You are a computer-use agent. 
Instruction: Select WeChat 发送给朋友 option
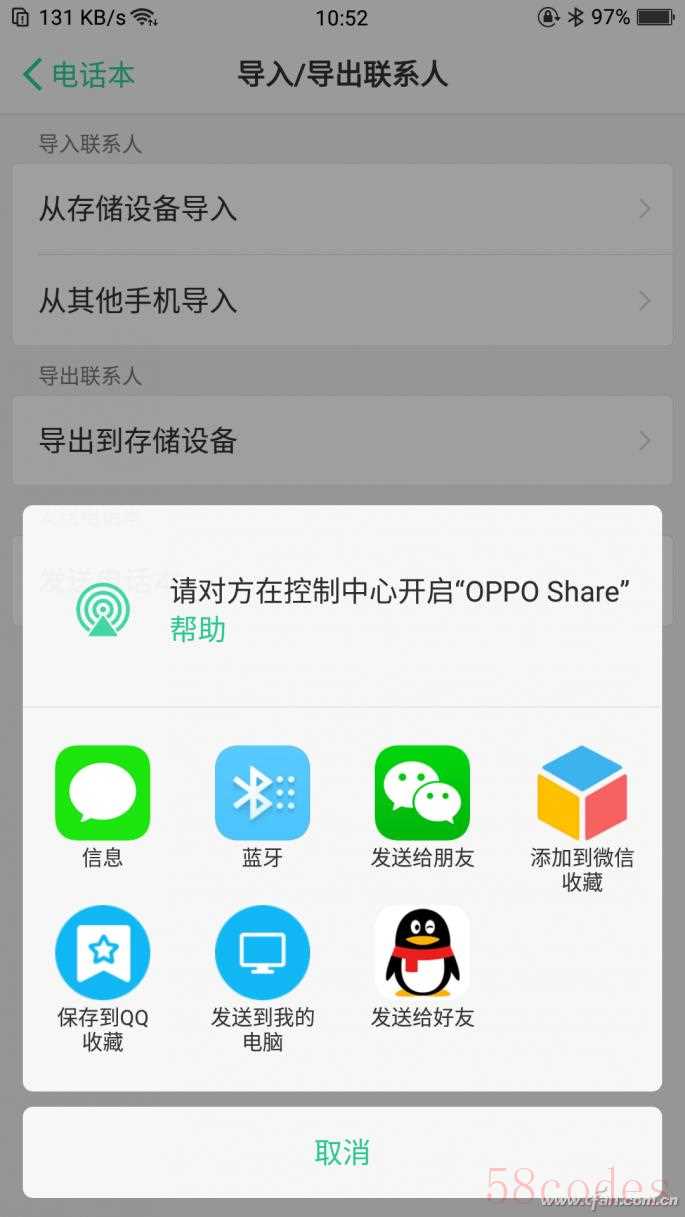pyautogui.click(x=422, y=793)
